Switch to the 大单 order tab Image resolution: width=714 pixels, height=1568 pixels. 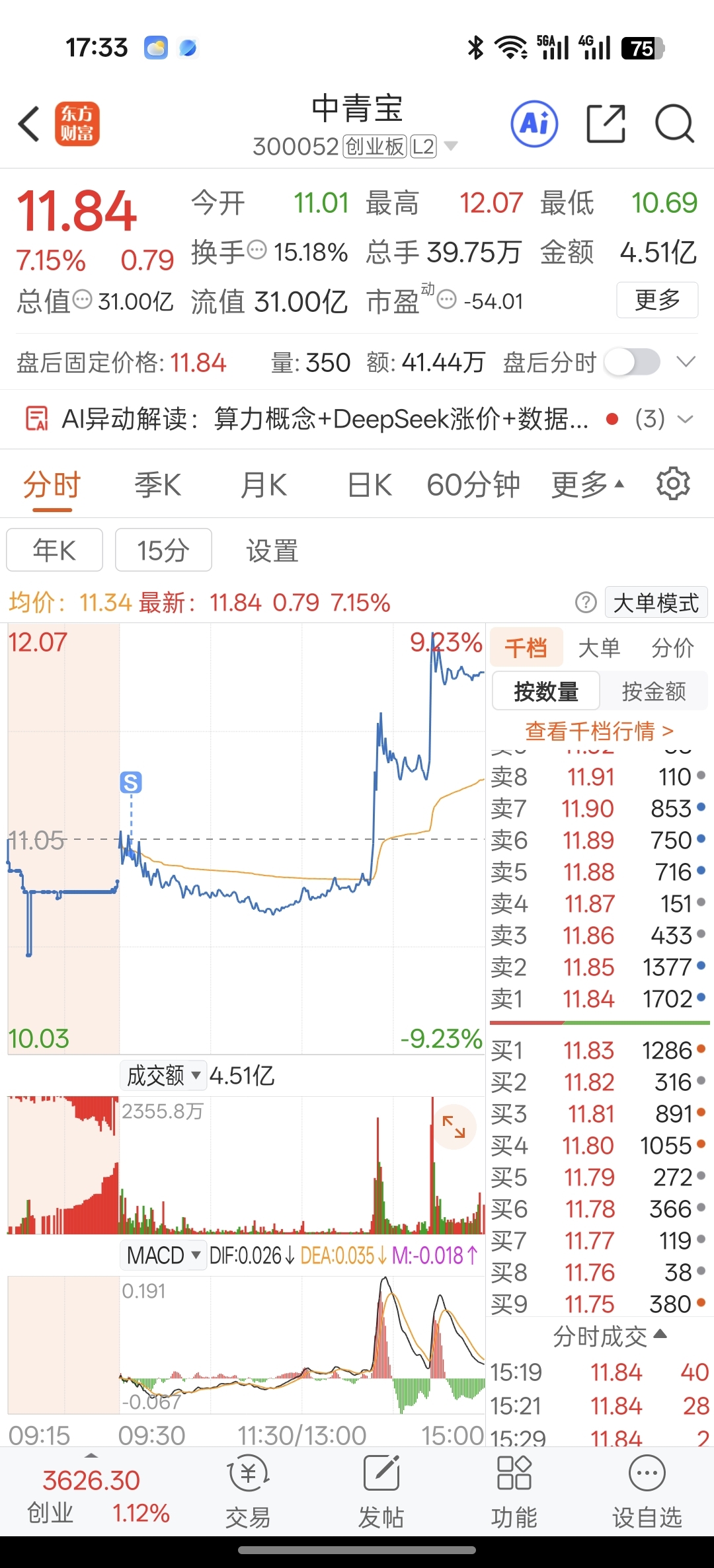599,648
